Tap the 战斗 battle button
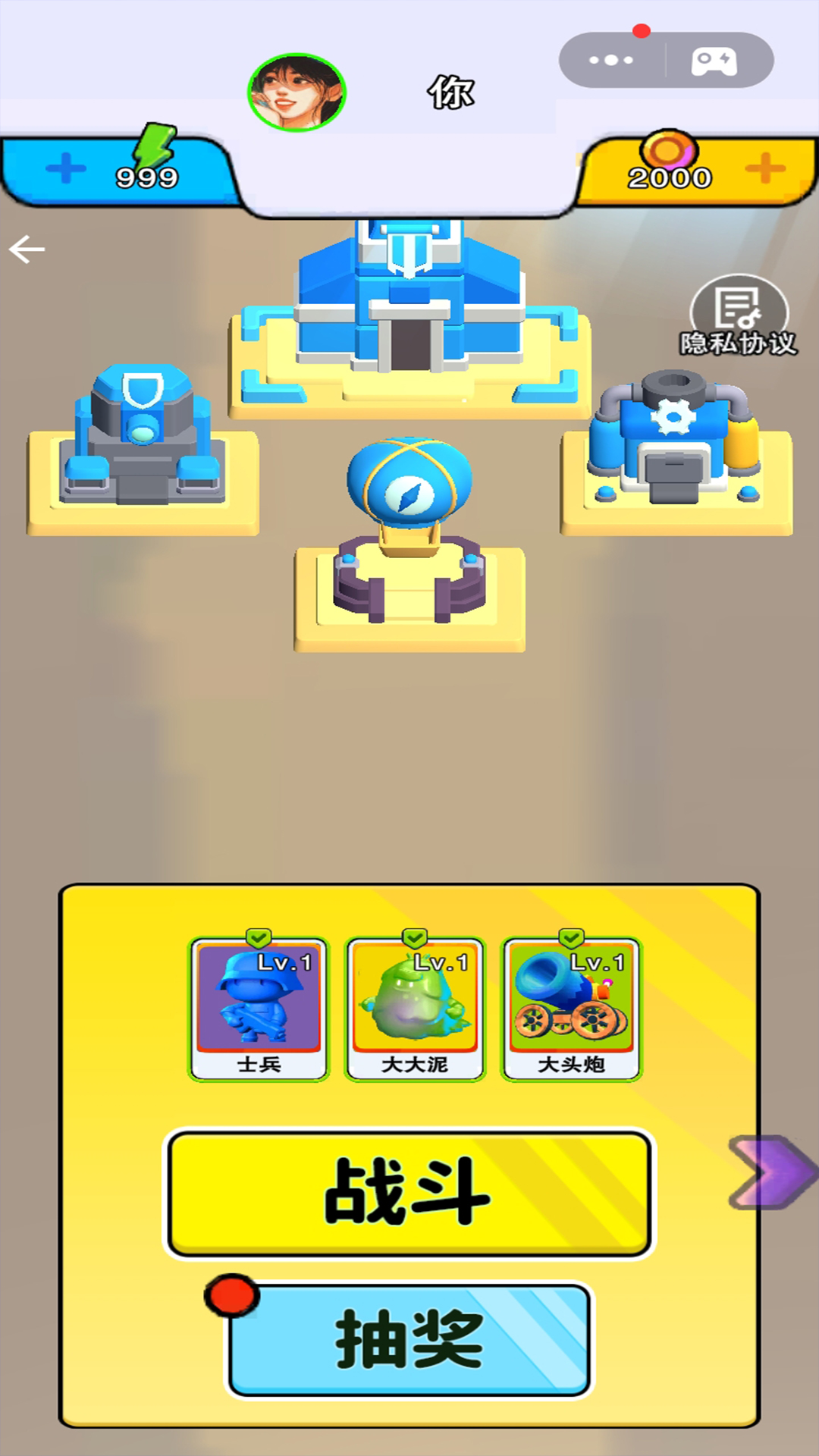 (409, 1193)
